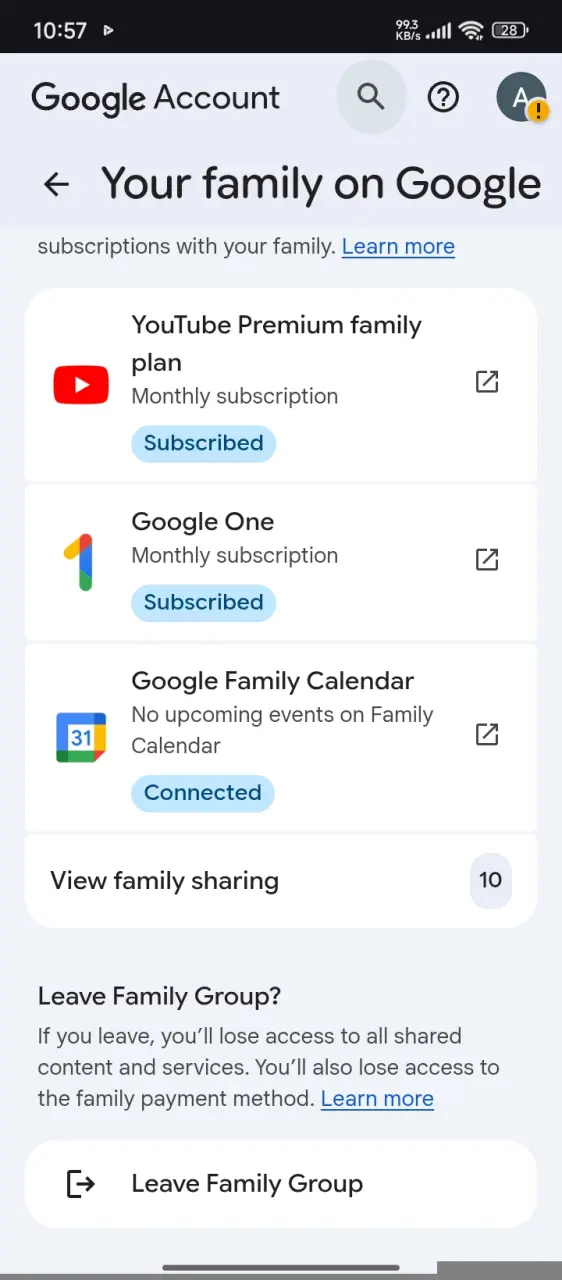Go back from Your family on Google

tap(57, 184)
